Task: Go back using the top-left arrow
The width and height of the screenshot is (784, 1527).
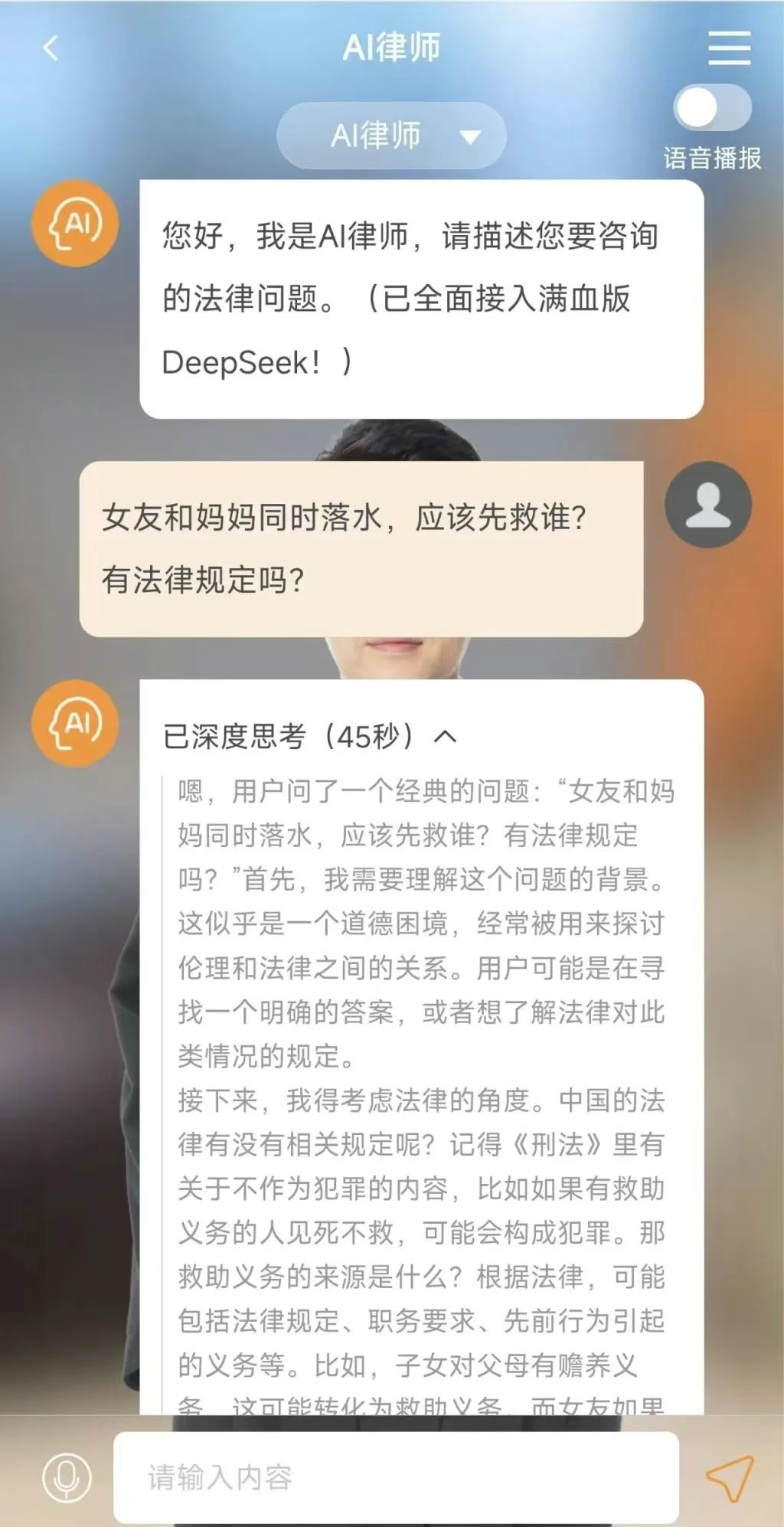Action: click(x=51, y=48)
